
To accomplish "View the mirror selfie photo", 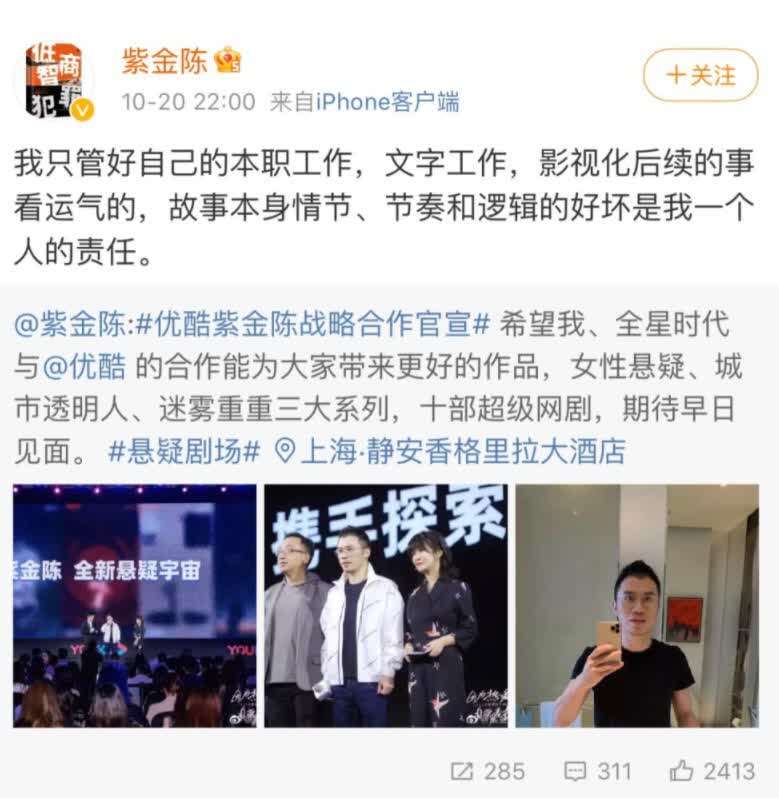I will coord(637,605).
